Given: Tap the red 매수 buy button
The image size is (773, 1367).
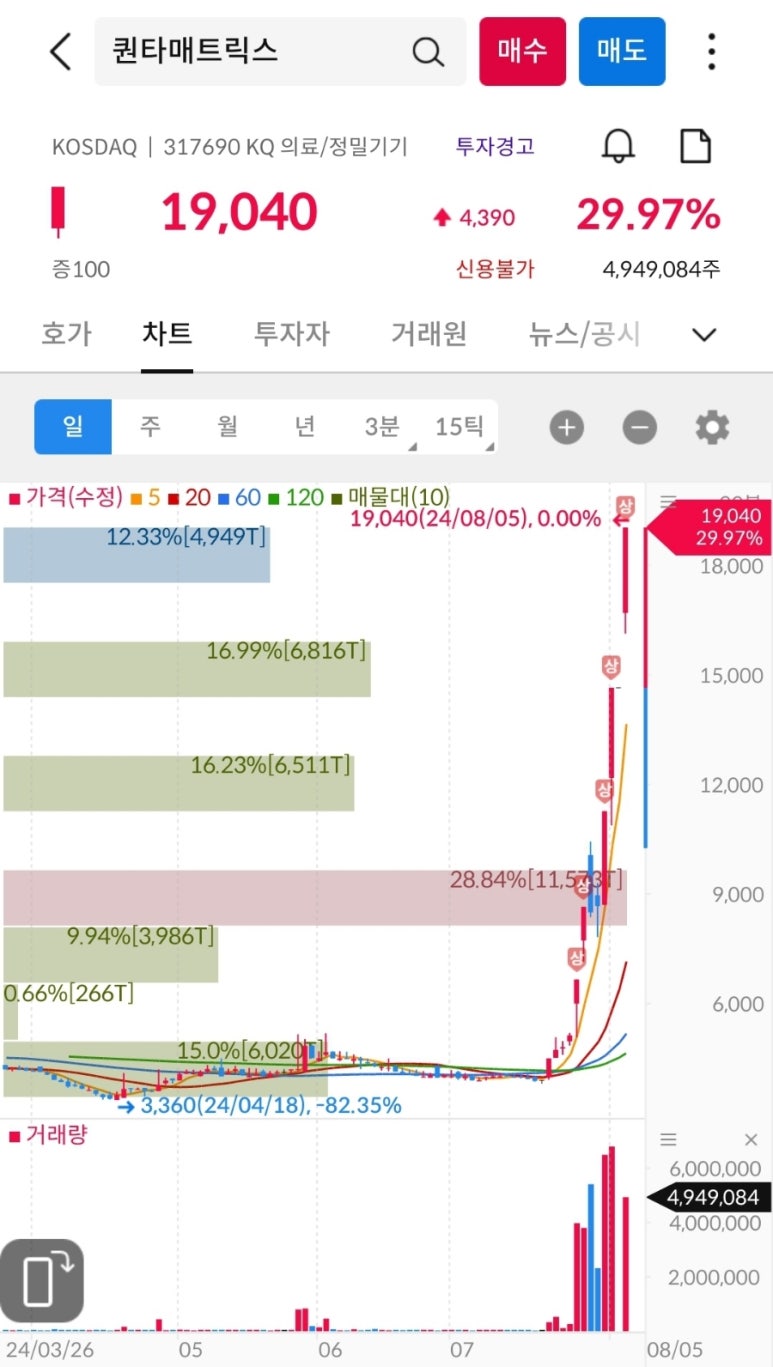Looking at the screenshot, I should coord(522,51).
